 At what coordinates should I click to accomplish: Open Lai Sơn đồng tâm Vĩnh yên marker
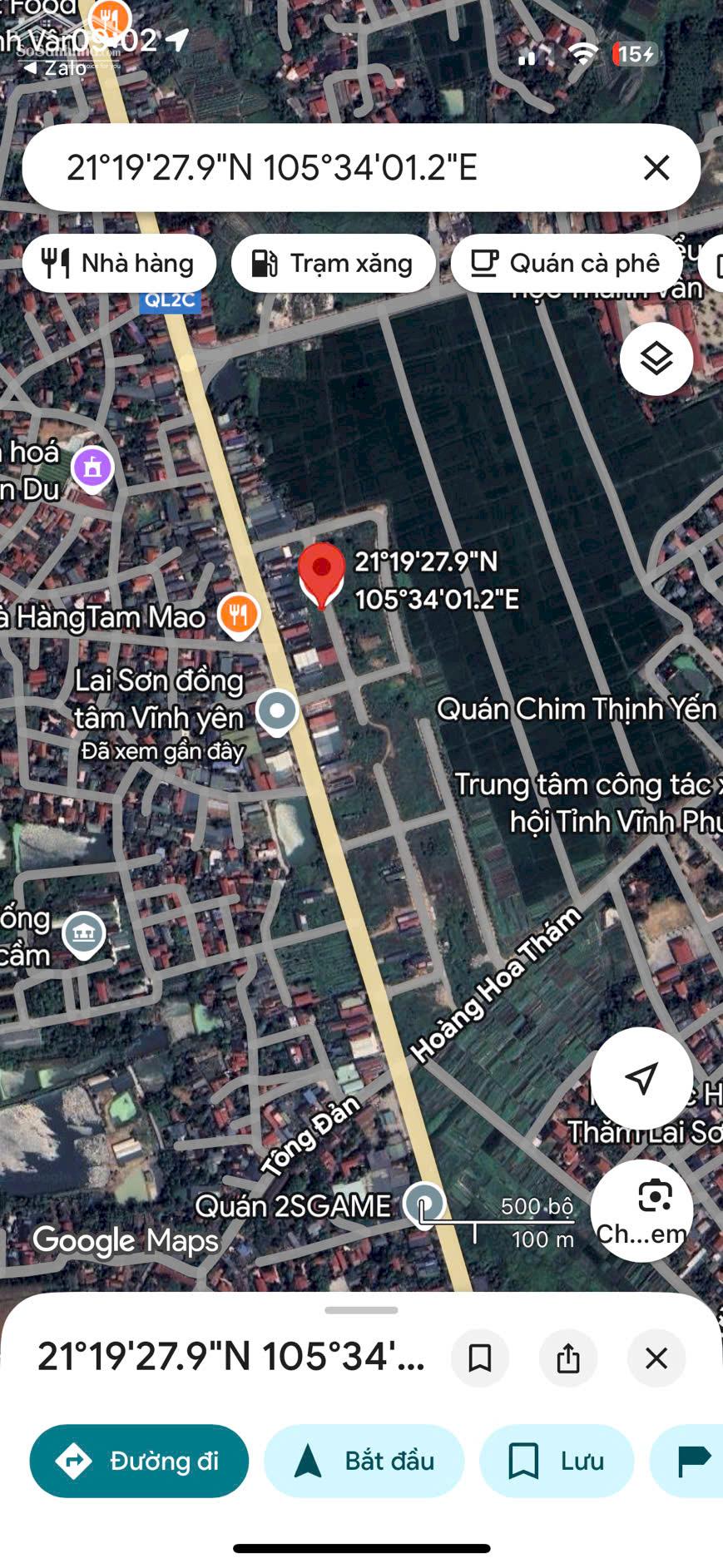tap(277, 712)
